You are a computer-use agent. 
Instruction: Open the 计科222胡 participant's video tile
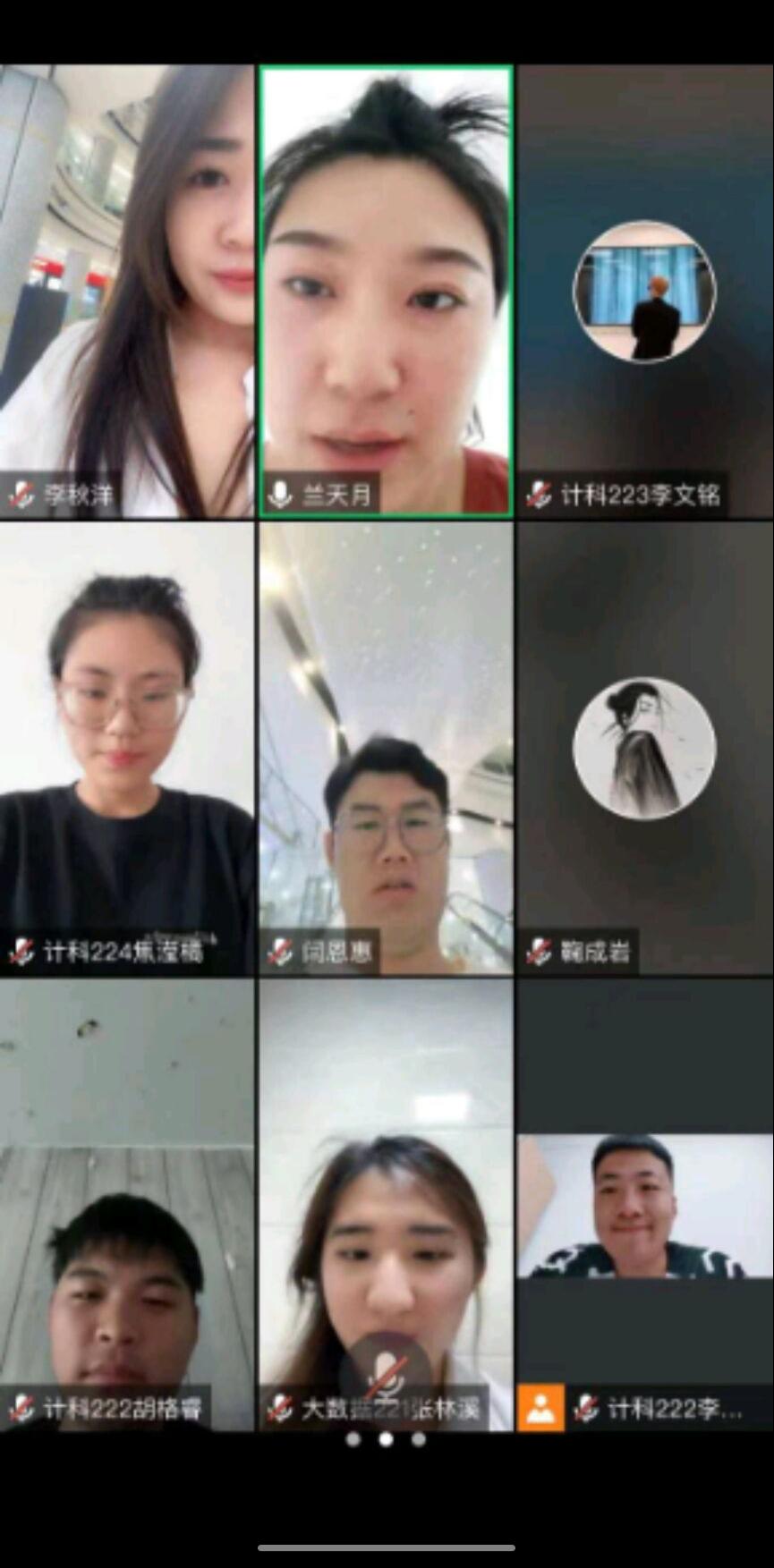[127, 1204]
